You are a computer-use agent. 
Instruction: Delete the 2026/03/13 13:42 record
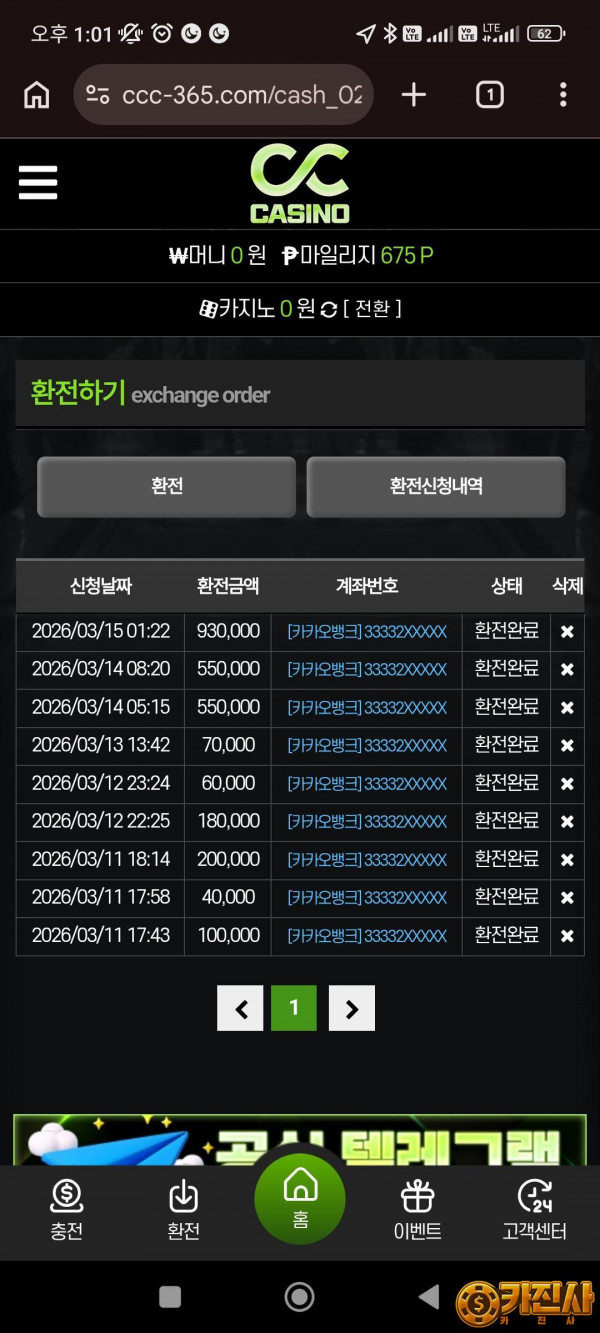pos(567,746)
